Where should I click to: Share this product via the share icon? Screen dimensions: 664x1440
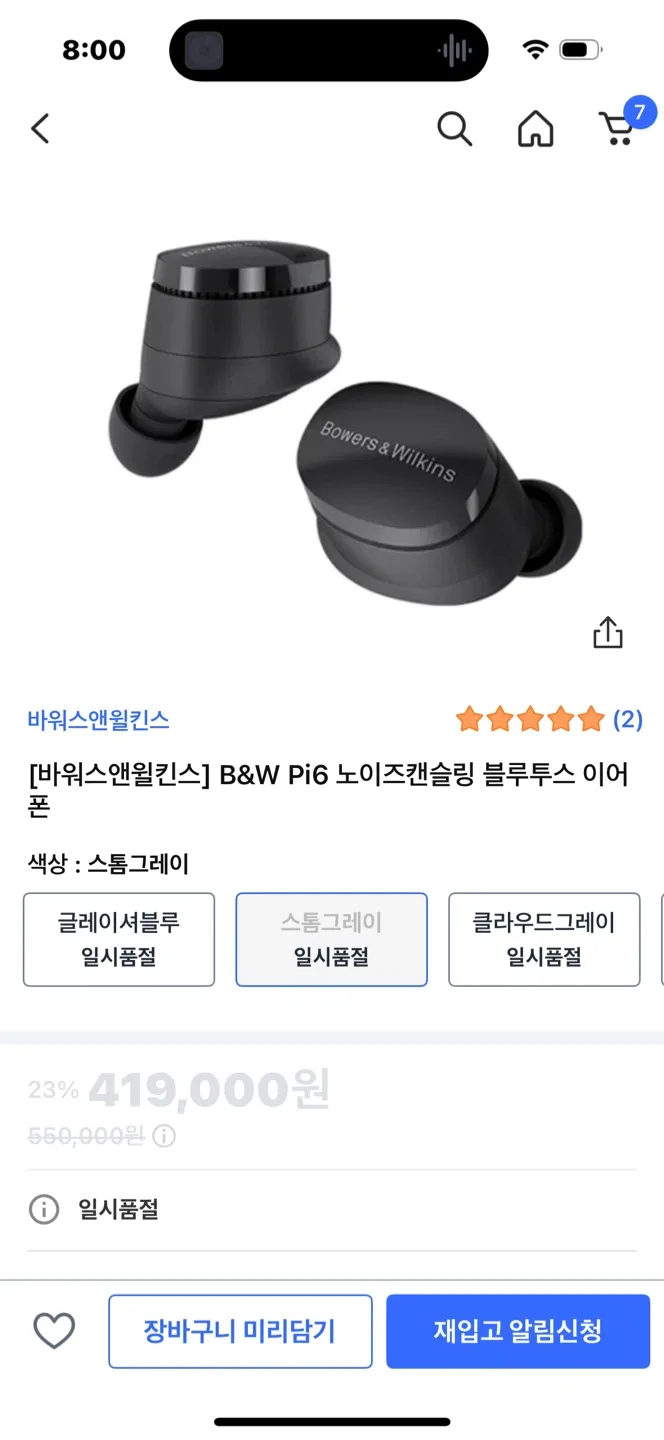(x=608, y=632)
